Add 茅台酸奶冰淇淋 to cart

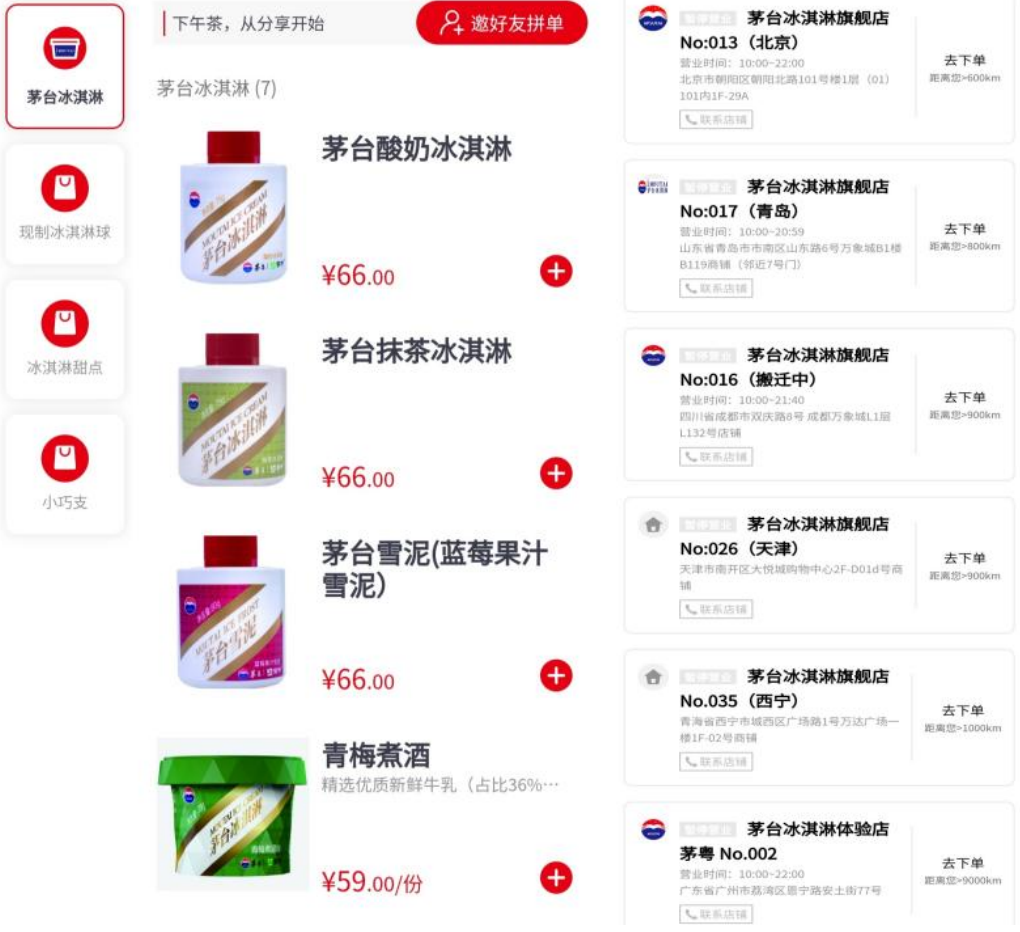(x=556, y=271)
